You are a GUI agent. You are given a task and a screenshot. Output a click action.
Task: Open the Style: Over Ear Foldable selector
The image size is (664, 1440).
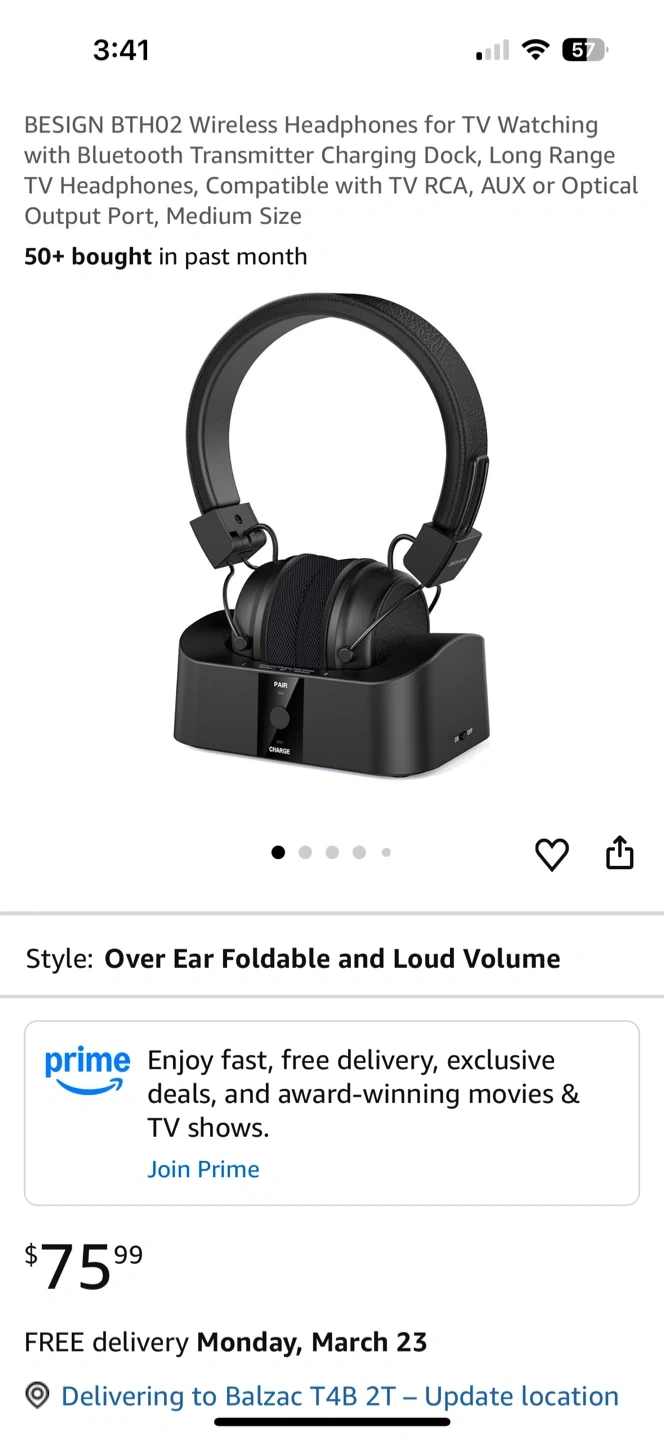[x=332, y=959]
